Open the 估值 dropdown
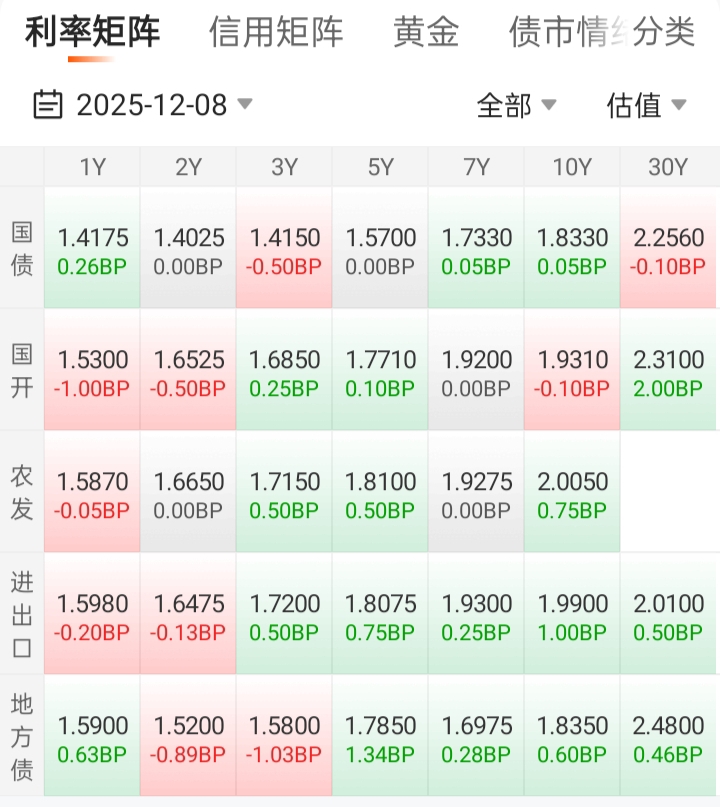The height and width of the screenshot is (807, 720). tap(646, 105)
